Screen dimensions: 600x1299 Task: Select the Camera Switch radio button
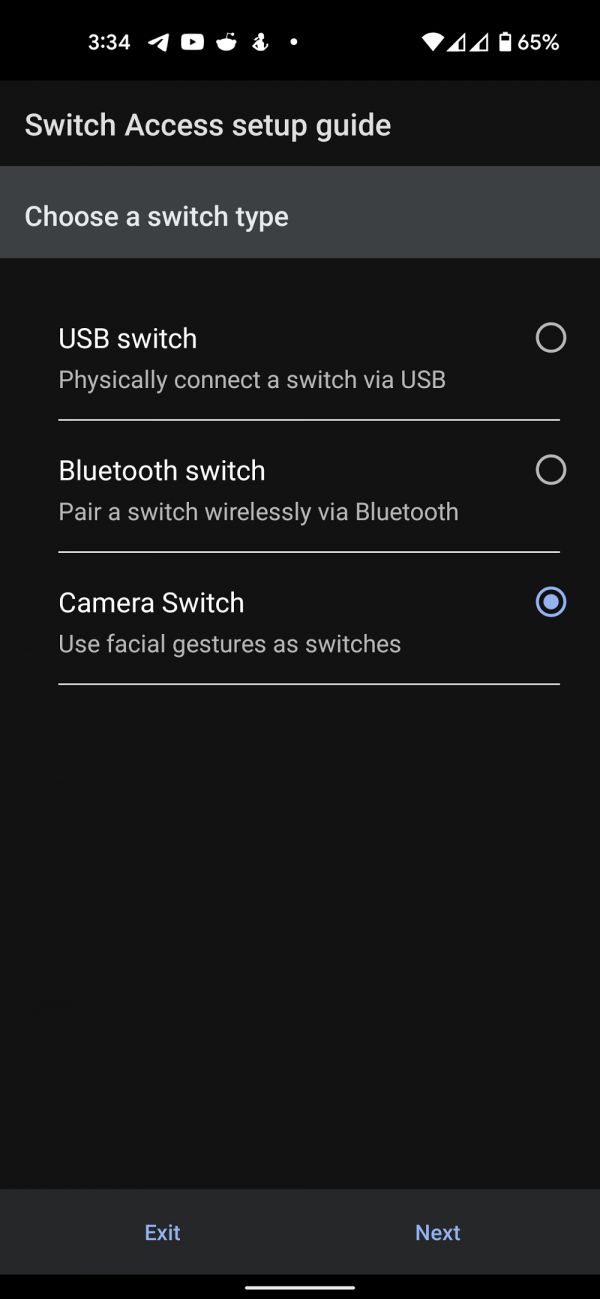[x=550, y=602]
